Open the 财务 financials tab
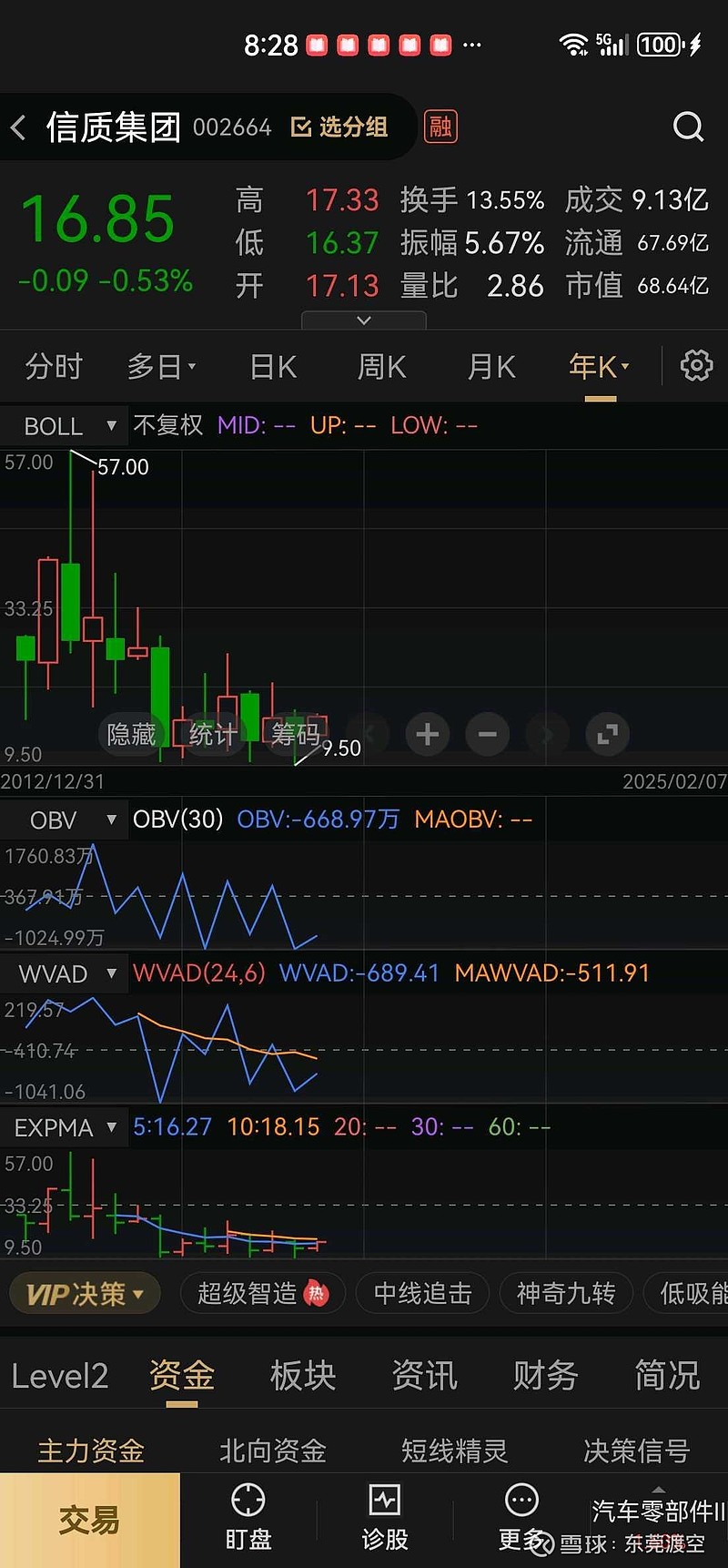The width and height of the screenshot is (728, 1568). click(545, 1375)
